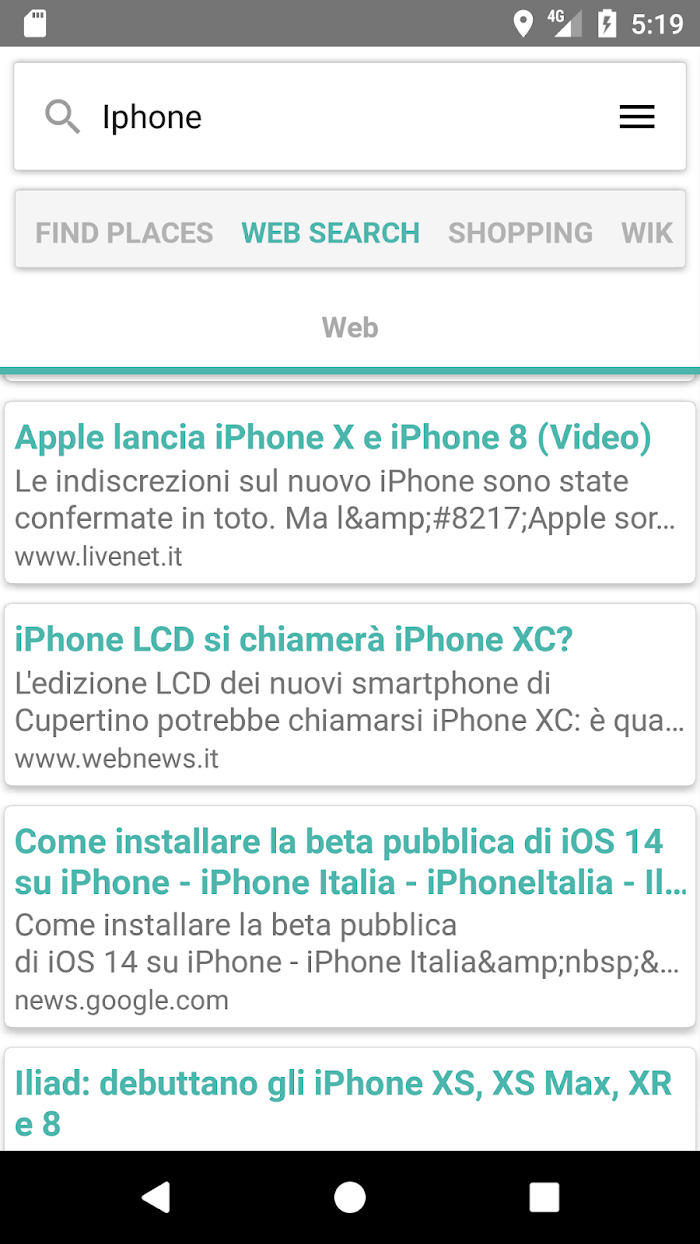
Task: Open the iPhone LCD si chiamerà result
Action: coord(350,695)
